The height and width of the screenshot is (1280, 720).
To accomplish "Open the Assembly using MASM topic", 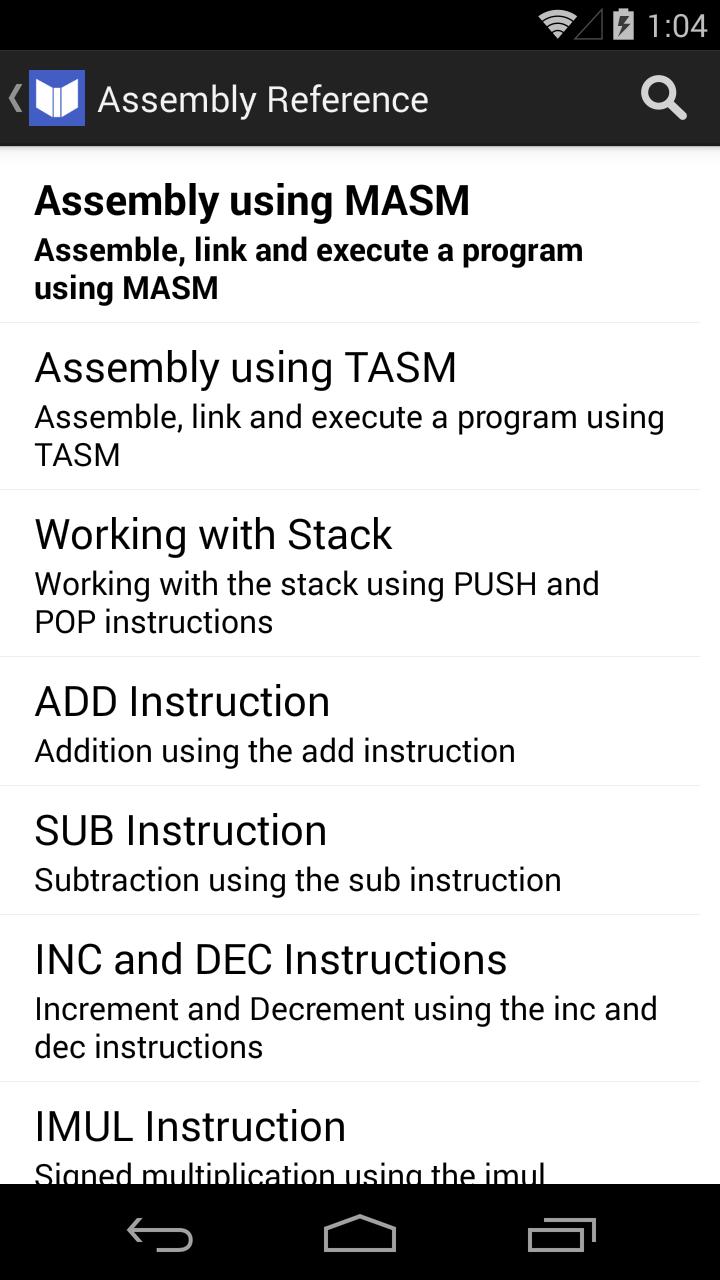I will click(250, 200).
